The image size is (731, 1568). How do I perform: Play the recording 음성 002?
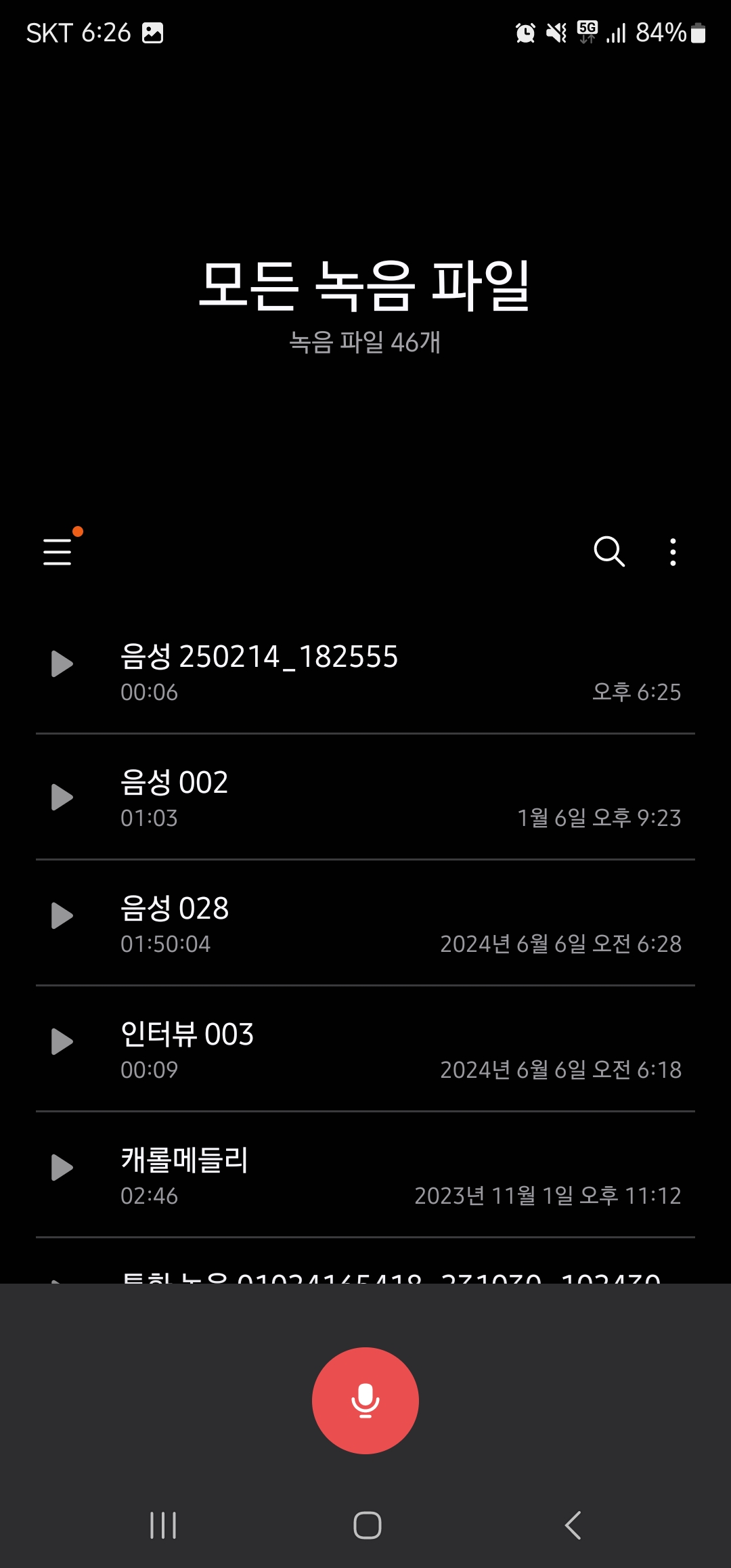pos(61,797)
